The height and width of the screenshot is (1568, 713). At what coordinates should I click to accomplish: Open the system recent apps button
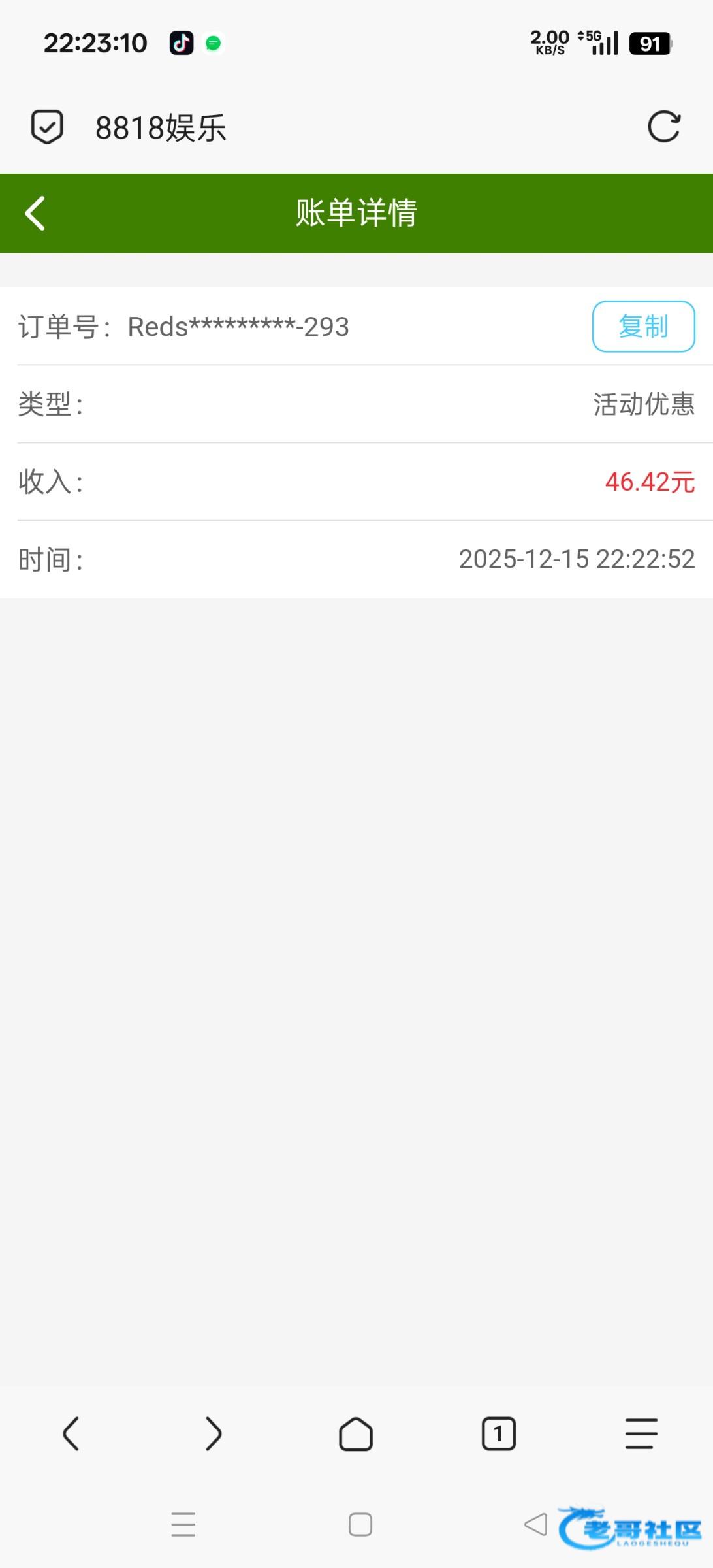pyautogui.click(x=183, y=1525)
